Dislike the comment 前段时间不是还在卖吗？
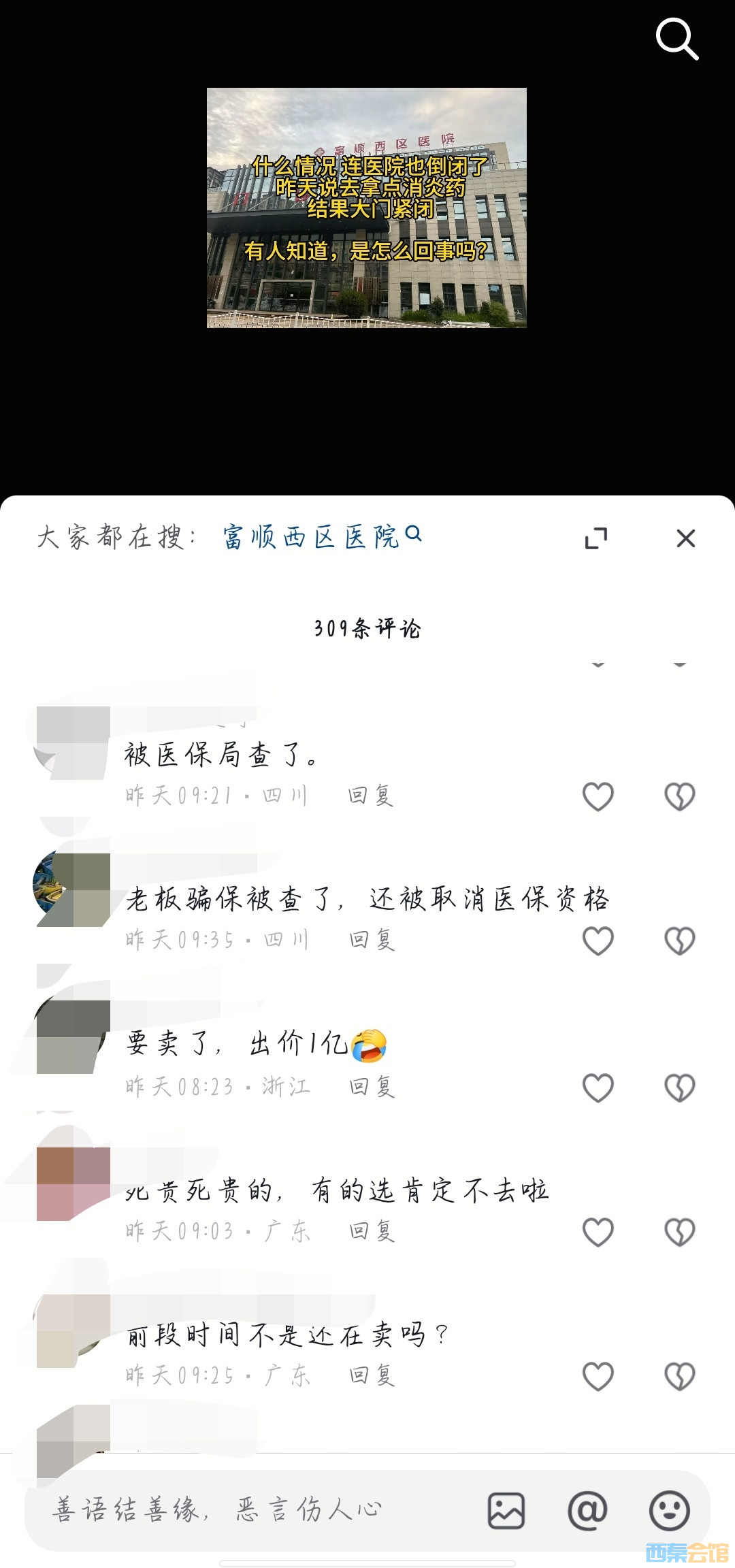735x1568 pixels. (679, 1376)
